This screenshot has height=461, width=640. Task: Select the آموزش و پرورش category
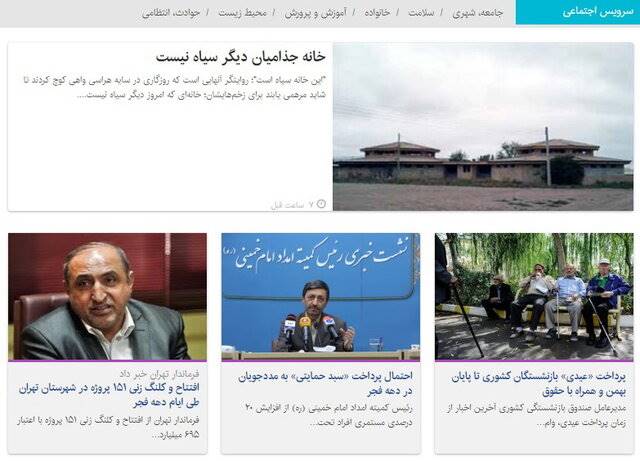(302, 13)
